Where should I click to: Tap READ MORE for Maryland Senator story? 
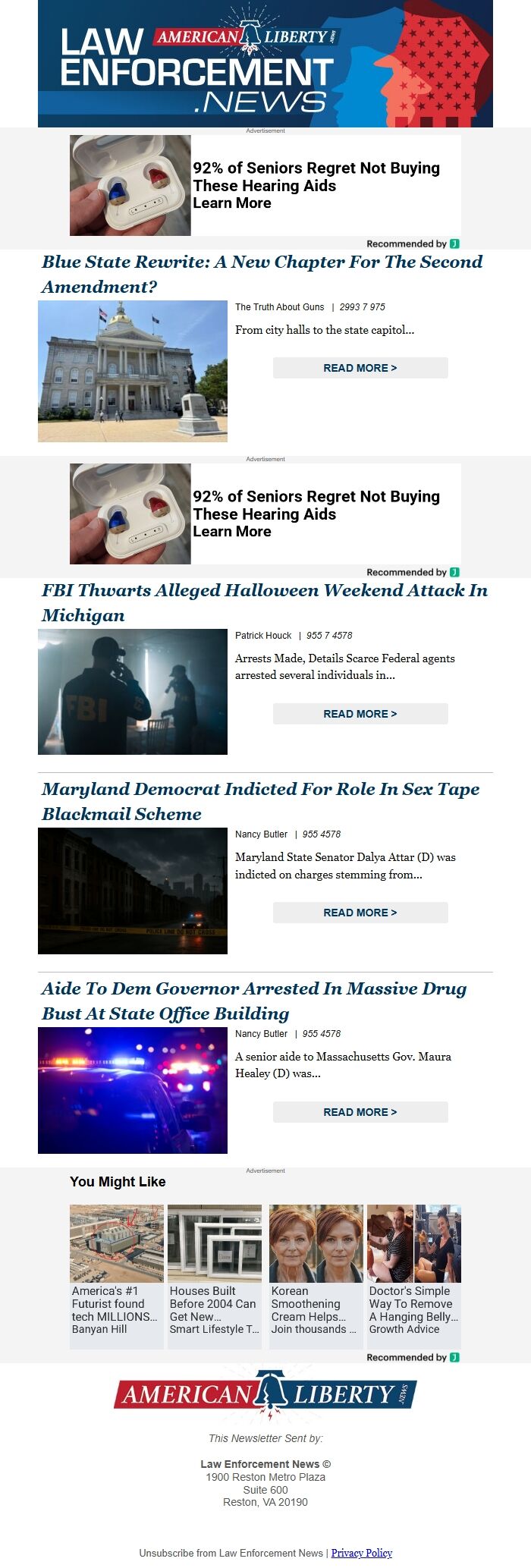coord(360,913)
